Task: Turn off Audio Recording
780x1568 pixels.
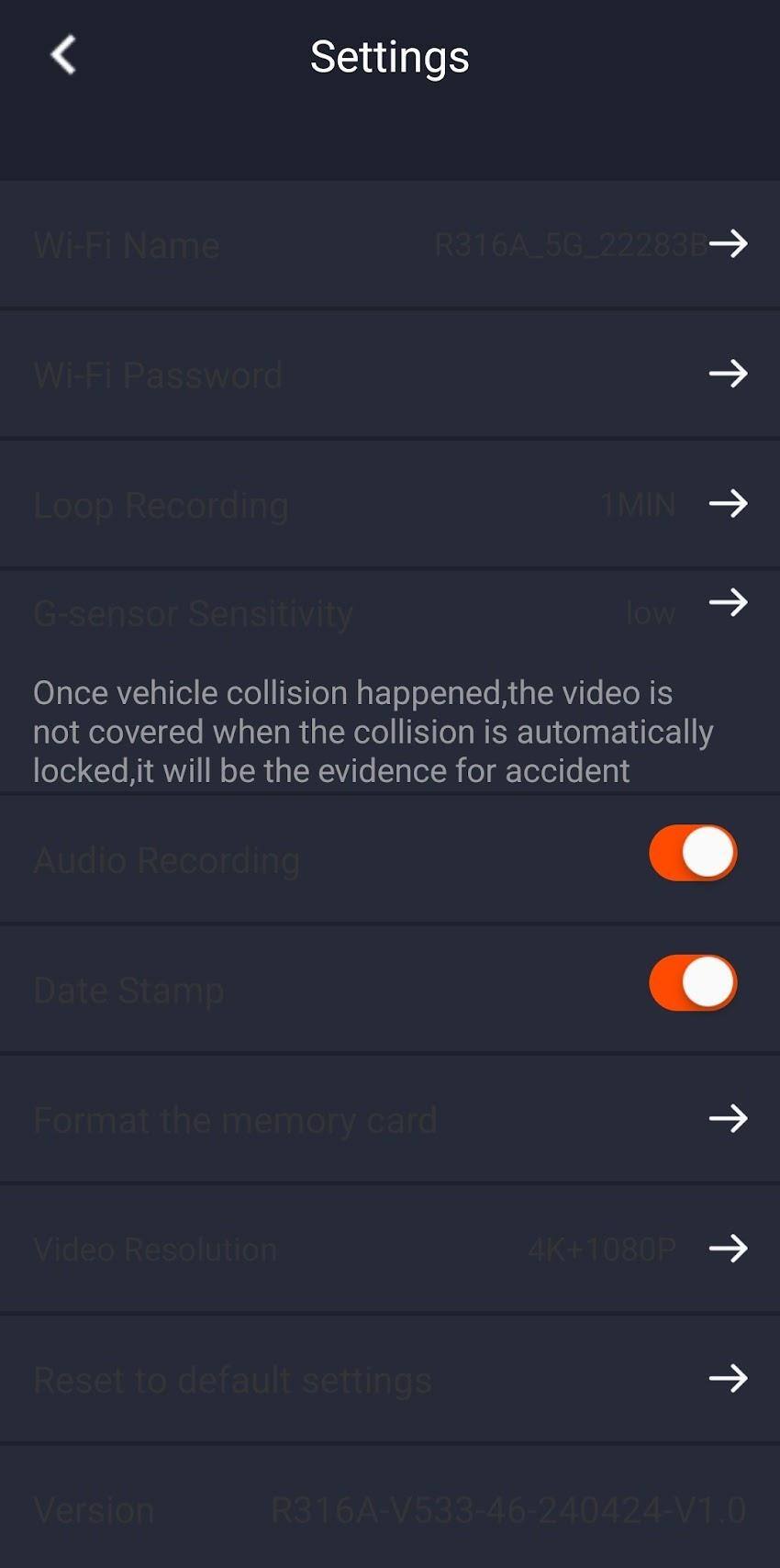Action: coord(693,853)
